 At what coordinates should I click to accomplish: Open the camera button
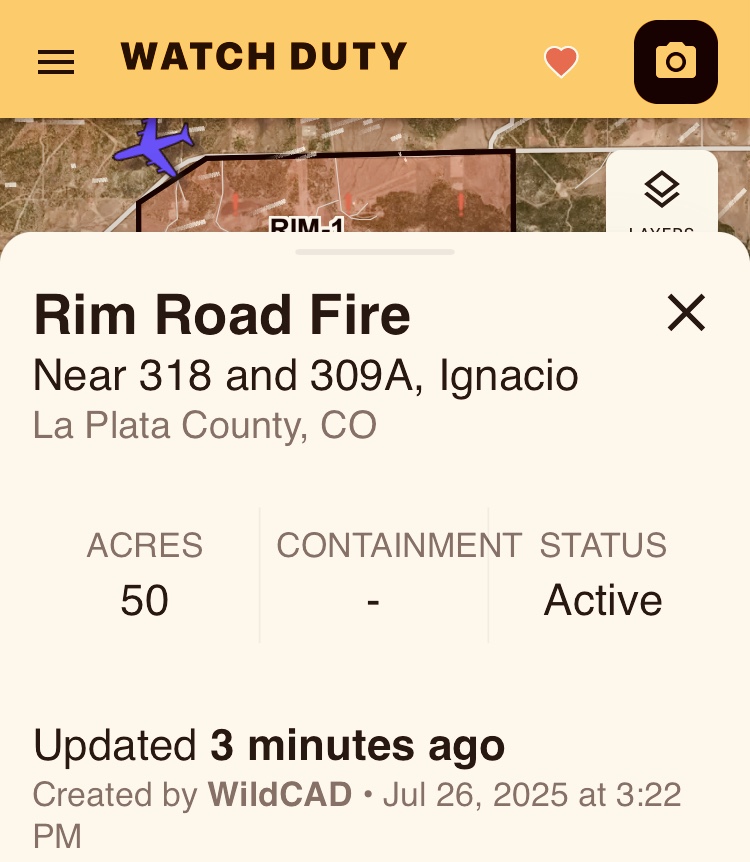[675, 62]
